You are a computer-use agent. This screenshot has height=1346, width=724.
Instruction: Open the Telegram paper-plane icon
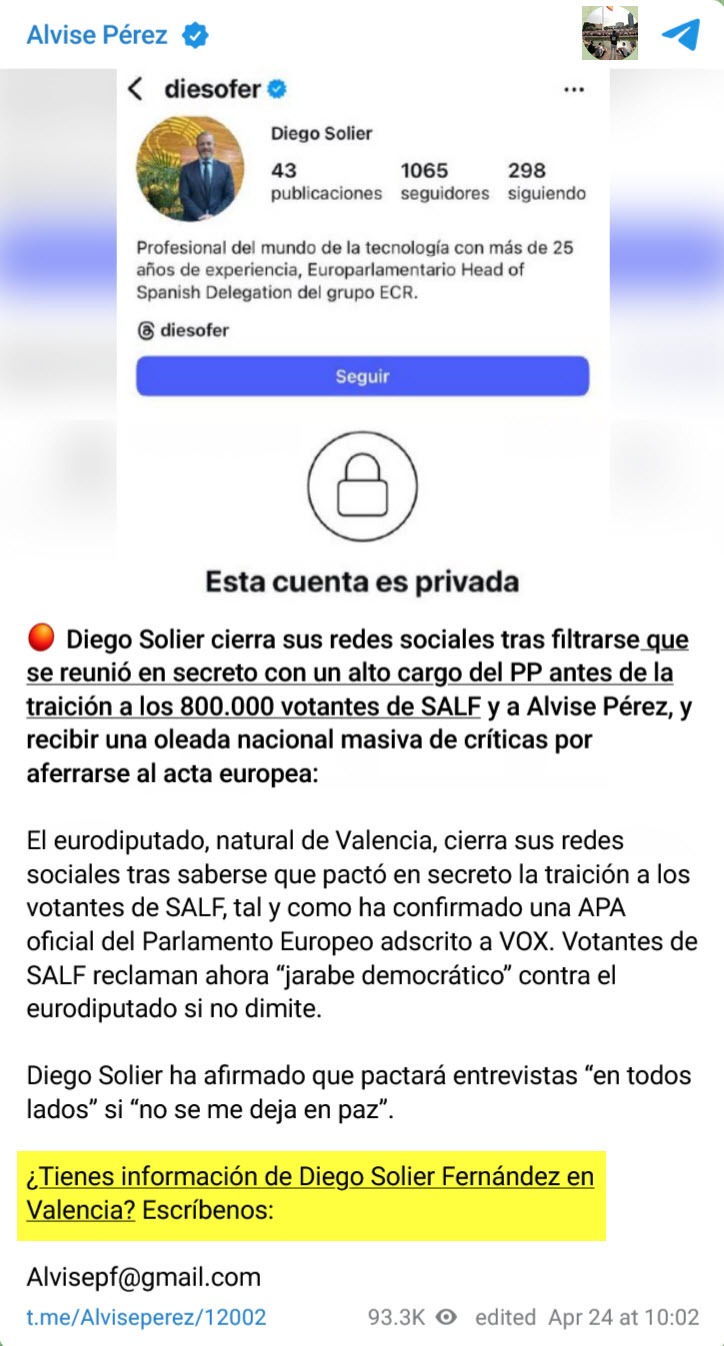tap(681, 35)
